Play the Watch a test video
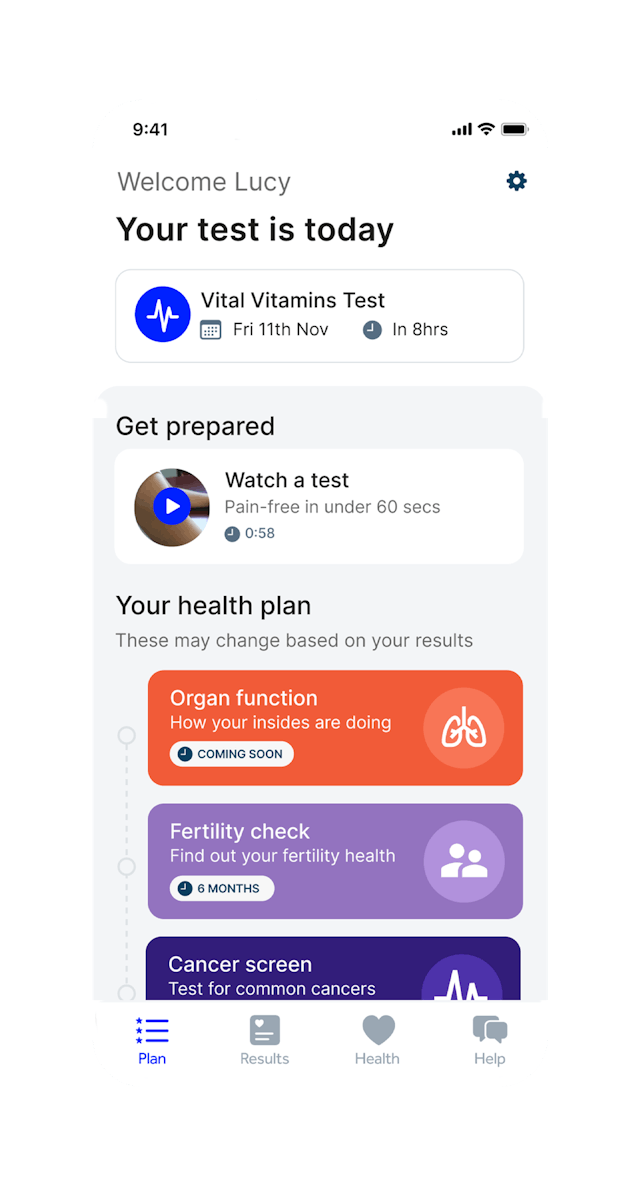The height and width of the screenshot is (1191, 640). 173,507
